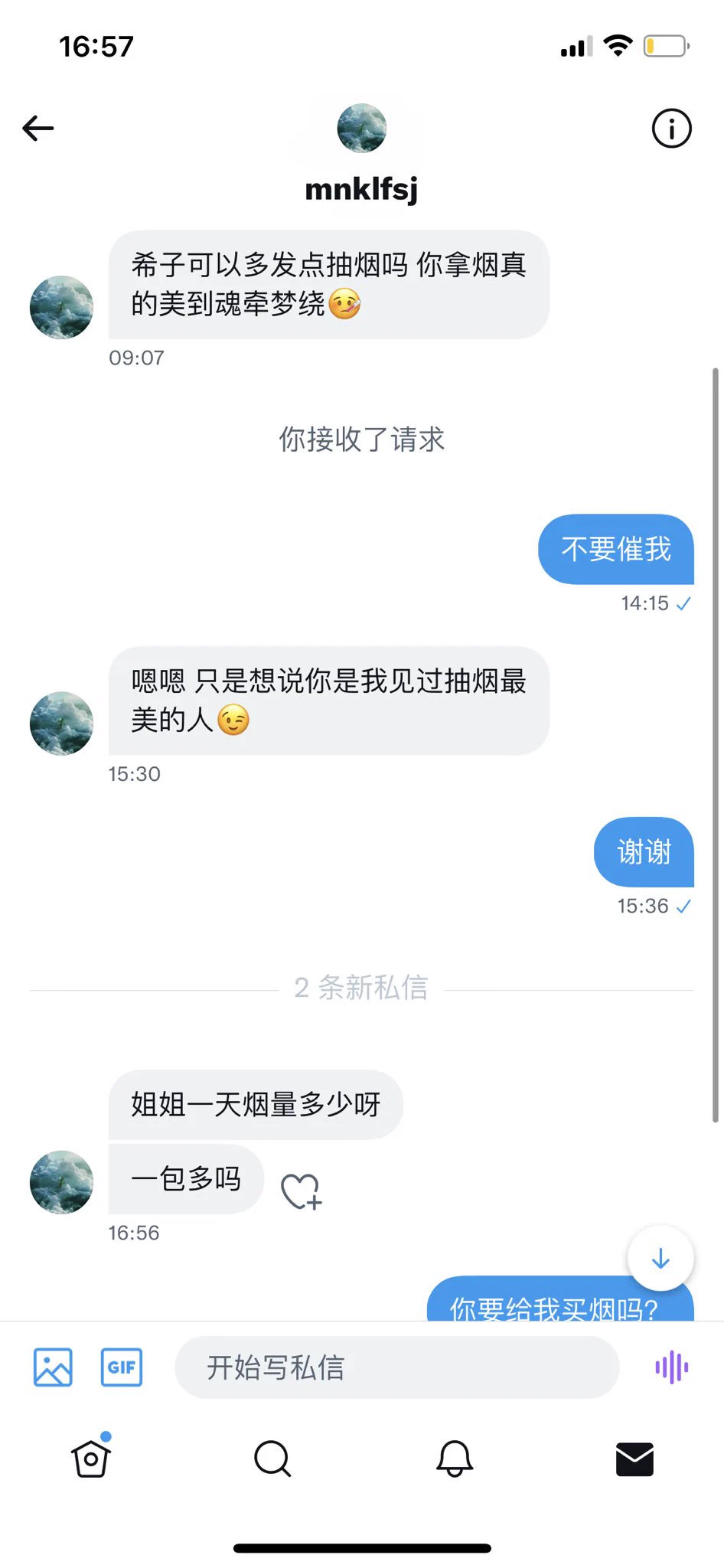The image size is (724, 1568).
Task: Record a voice message
Action: [x=671, y=1367]
